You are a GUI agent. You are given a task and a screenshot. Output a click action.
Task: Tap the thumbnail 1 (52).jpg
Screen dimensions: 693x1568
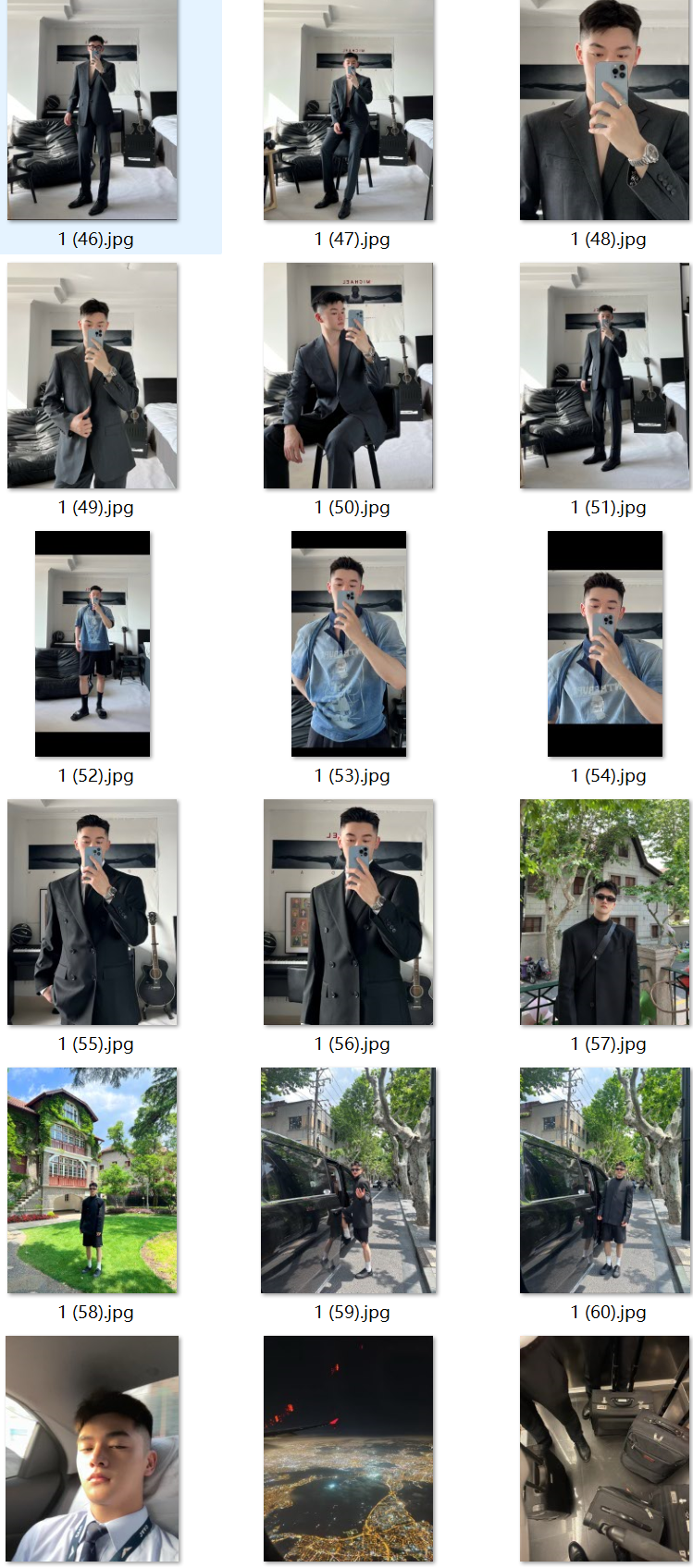click(x=93, y=644)
